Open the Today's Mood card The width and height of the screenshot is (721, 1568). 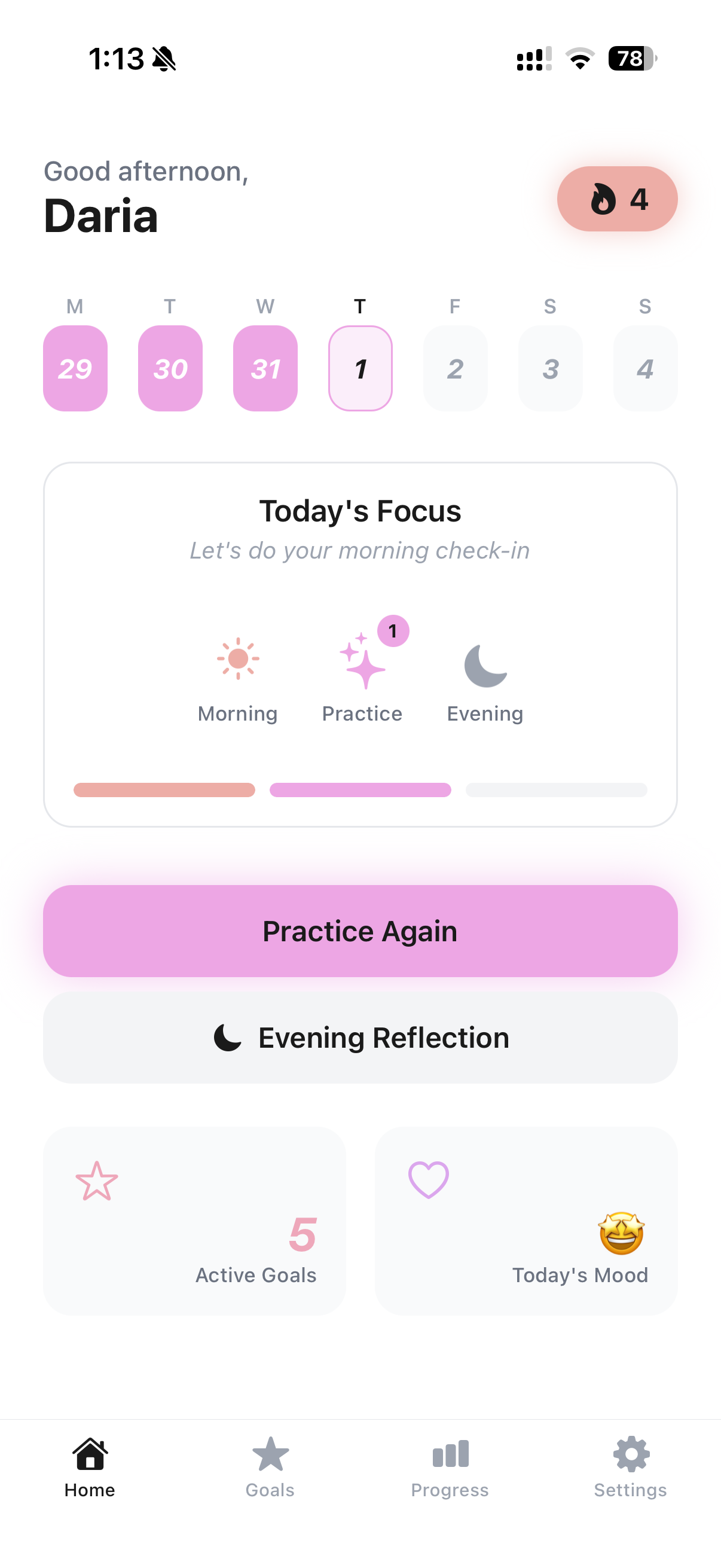pyautogui.click(x=526, y=1221)
